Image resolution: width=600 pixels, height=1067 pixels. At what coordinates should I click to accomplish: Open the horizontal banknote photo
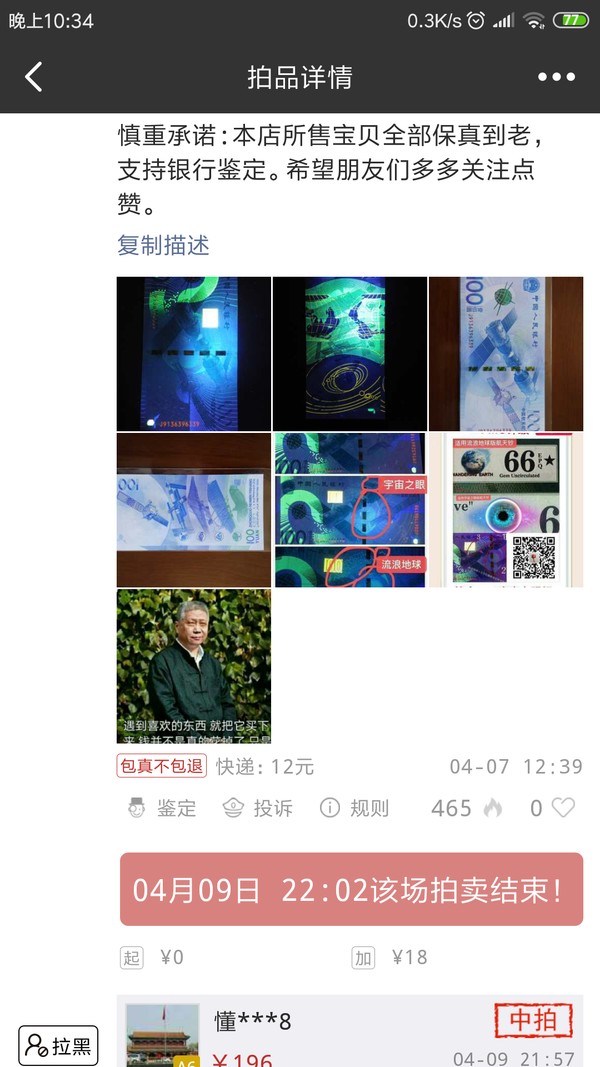click(x=194, y=510)
